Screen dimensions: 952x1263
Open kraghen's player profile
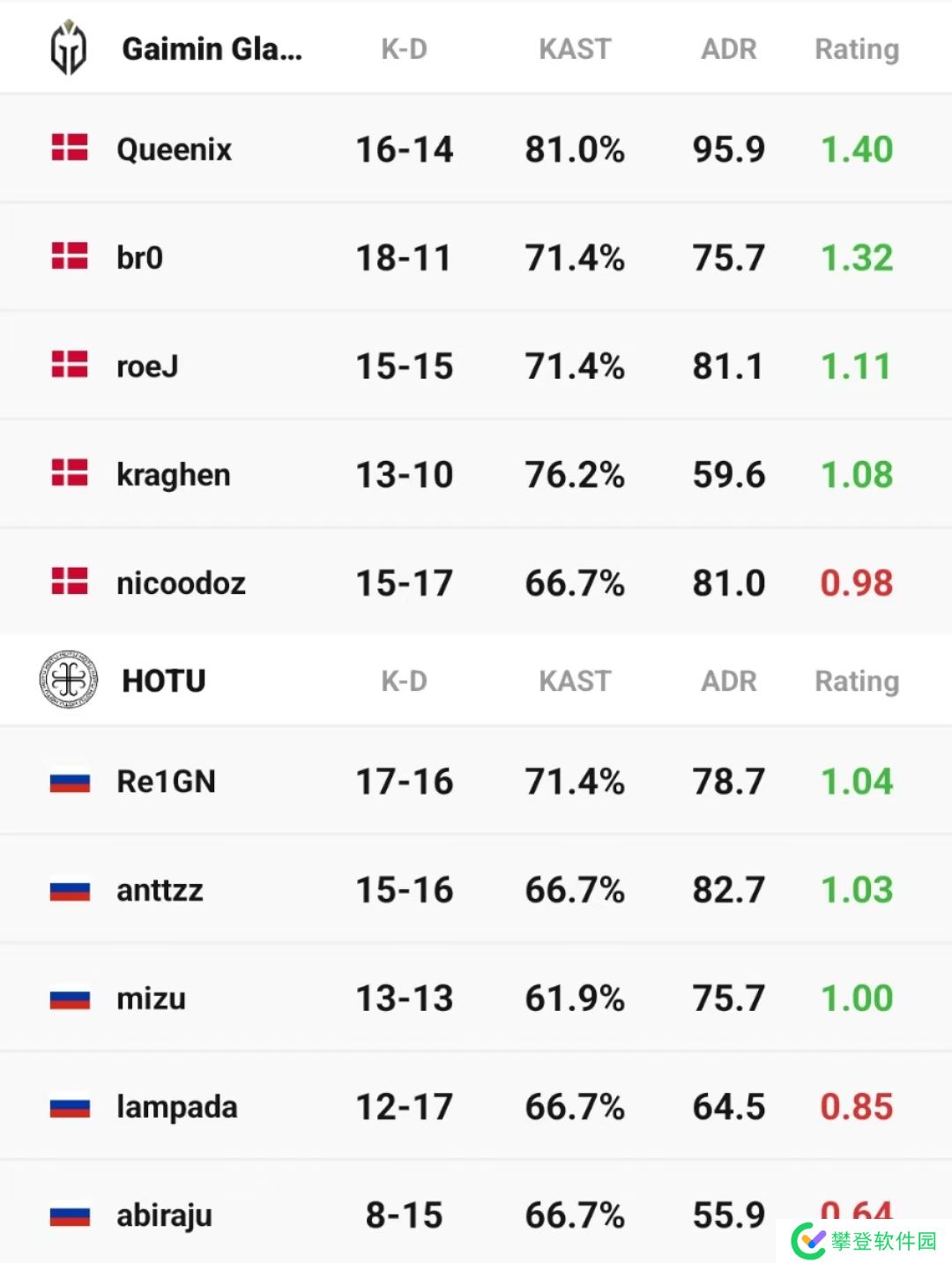click(x=173, y=475)
